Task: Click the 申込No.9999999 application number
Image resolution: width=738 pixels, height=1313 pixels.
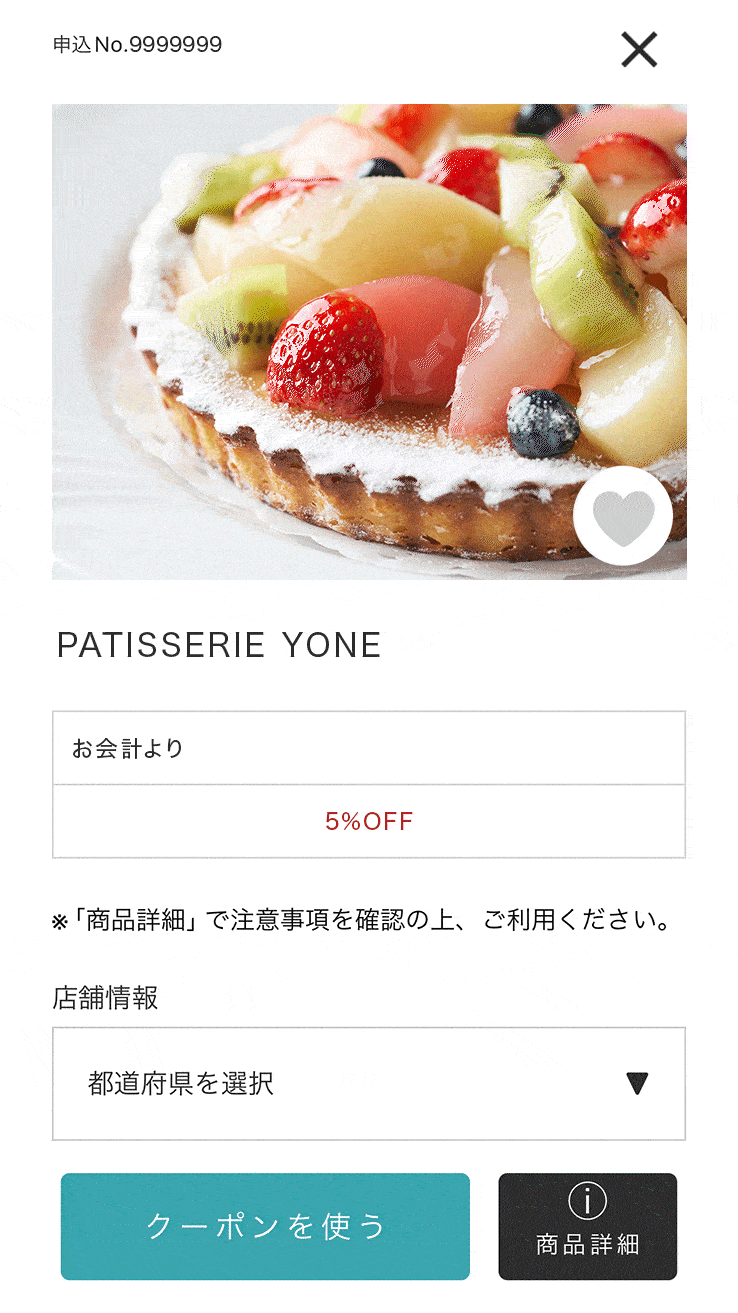Action: pyautogui.click(x=137, y=44)
